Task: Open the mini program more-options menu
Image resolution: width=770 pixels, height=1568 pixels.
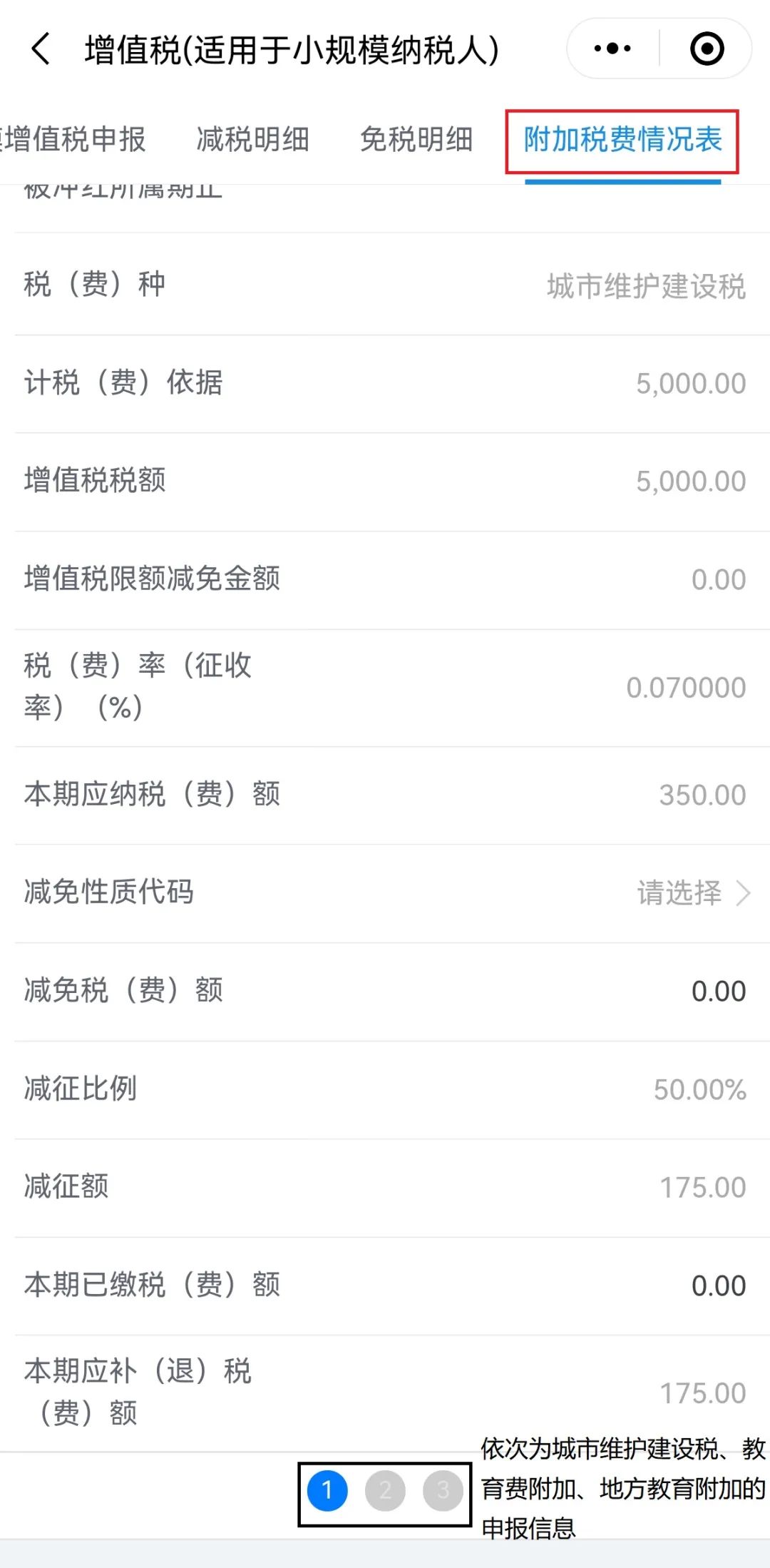Action: pyautogui.click(x=612, y=49)
